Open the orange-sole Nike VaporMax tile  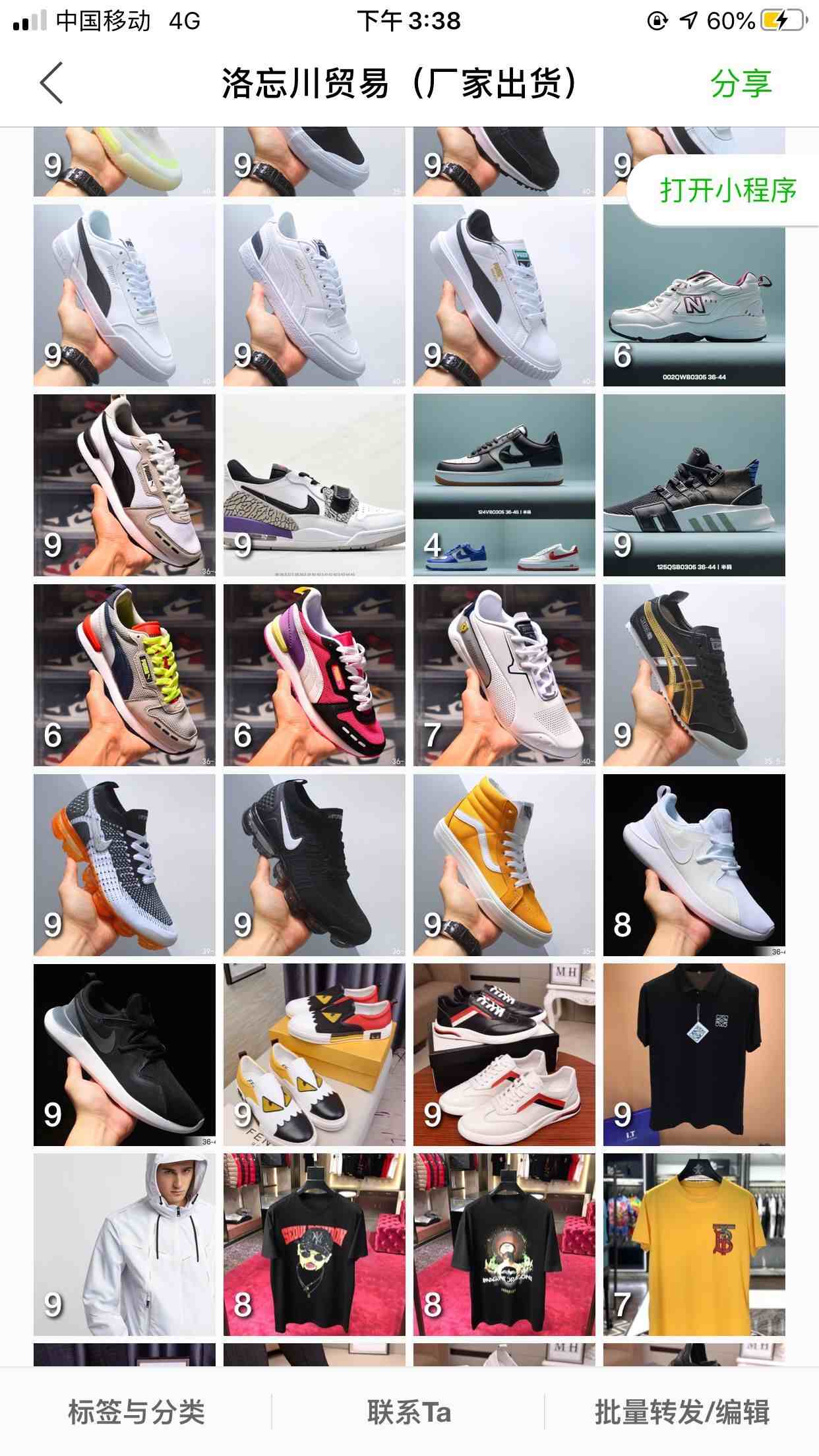[124, 865]
